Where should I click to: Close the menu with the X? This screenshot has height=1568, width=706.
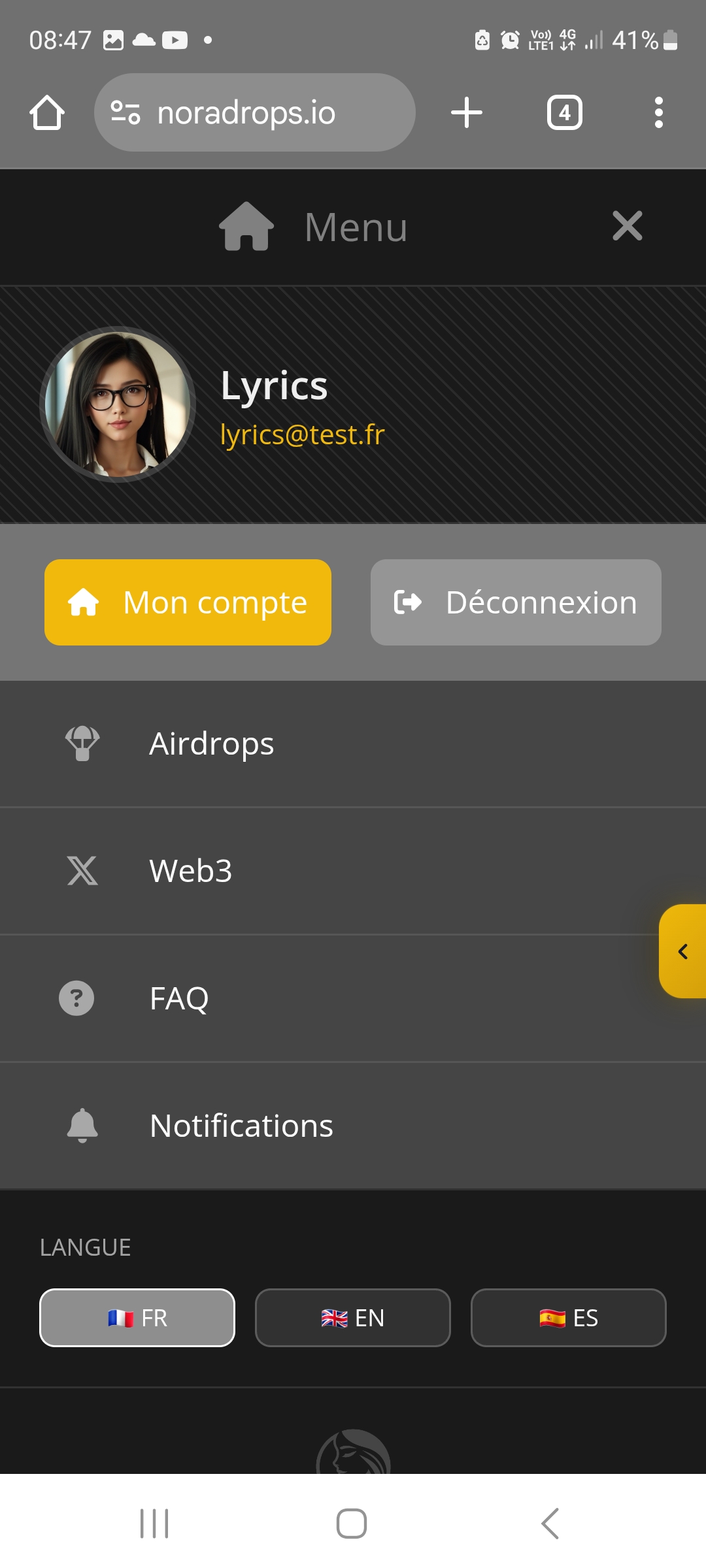click(x=627, y=226)
